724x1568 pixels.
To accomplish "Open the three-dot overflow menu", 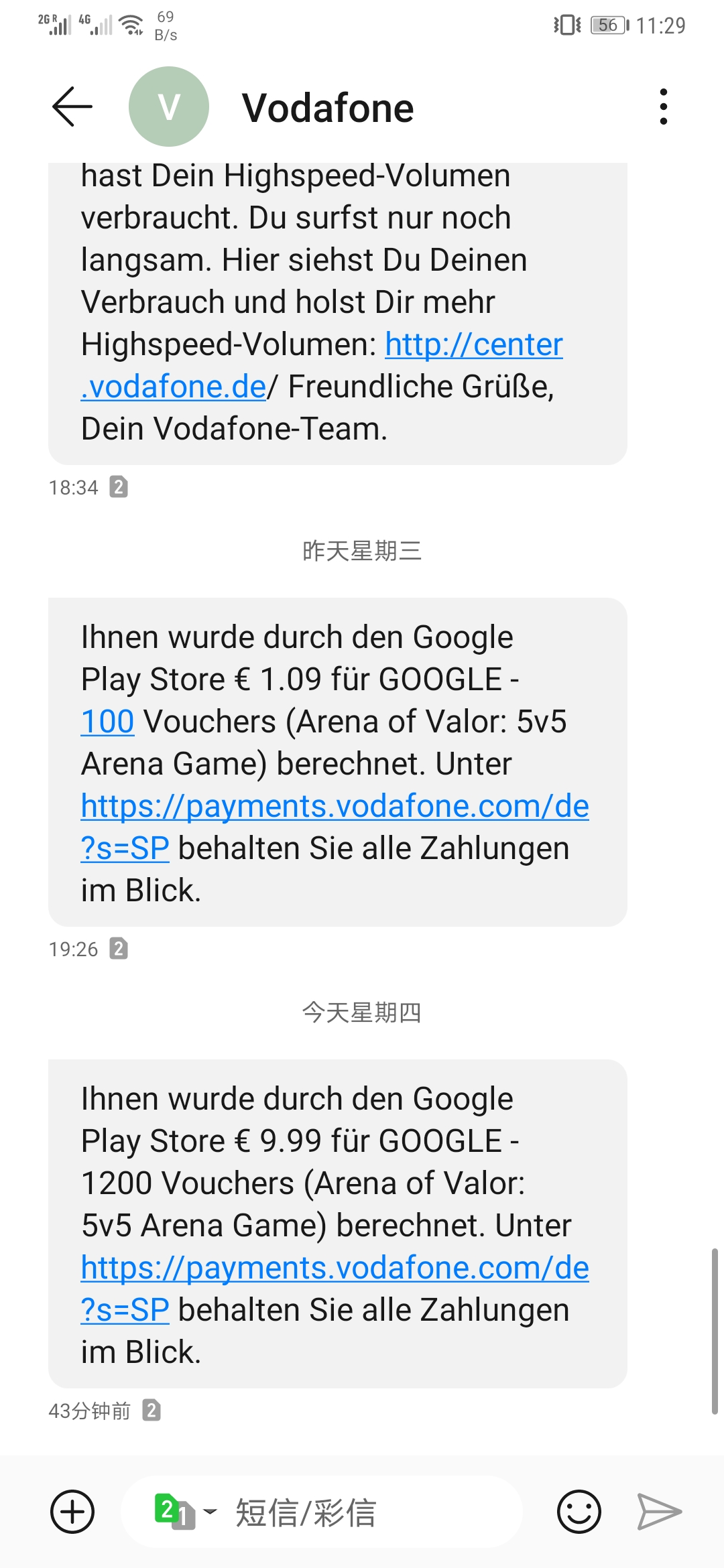I will [664, 106].
